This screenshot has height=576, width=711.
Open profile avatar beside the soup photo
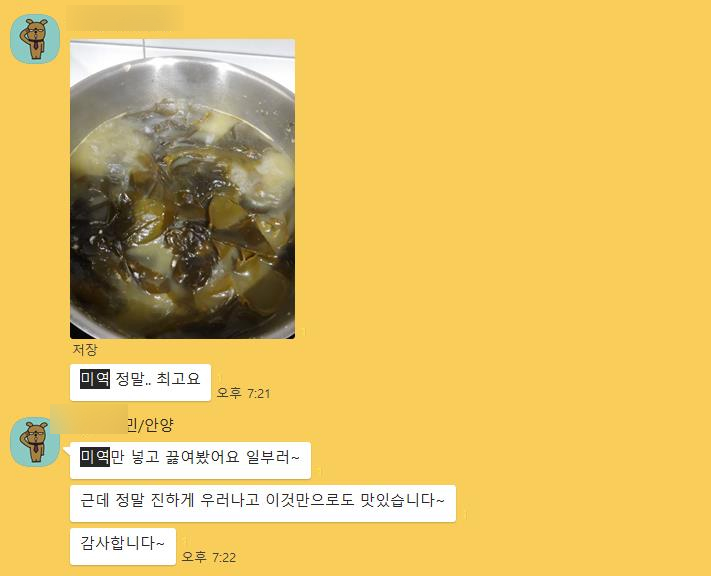pos(35,39)
